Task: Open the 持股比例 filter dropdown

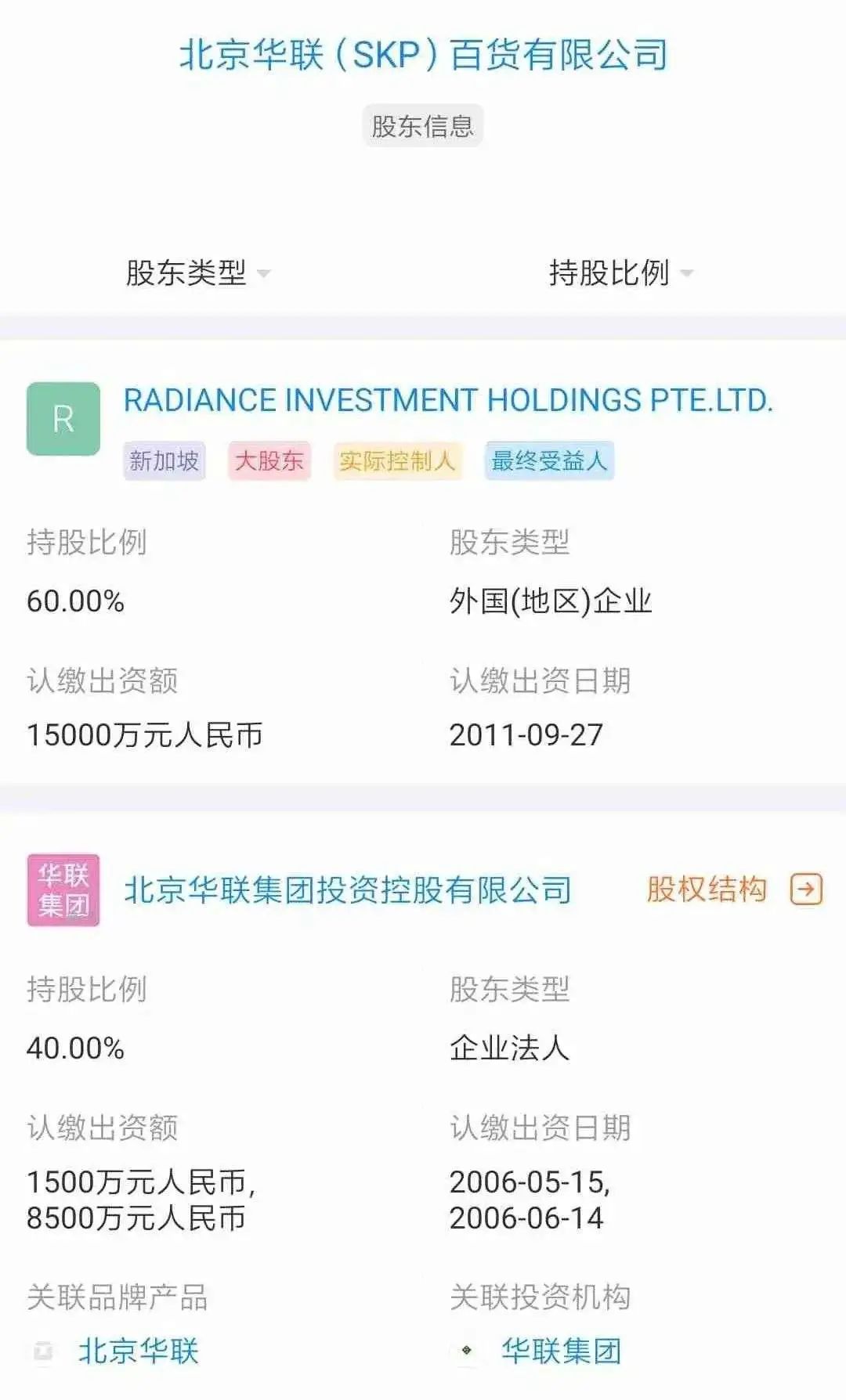Action: click(616, 275)
